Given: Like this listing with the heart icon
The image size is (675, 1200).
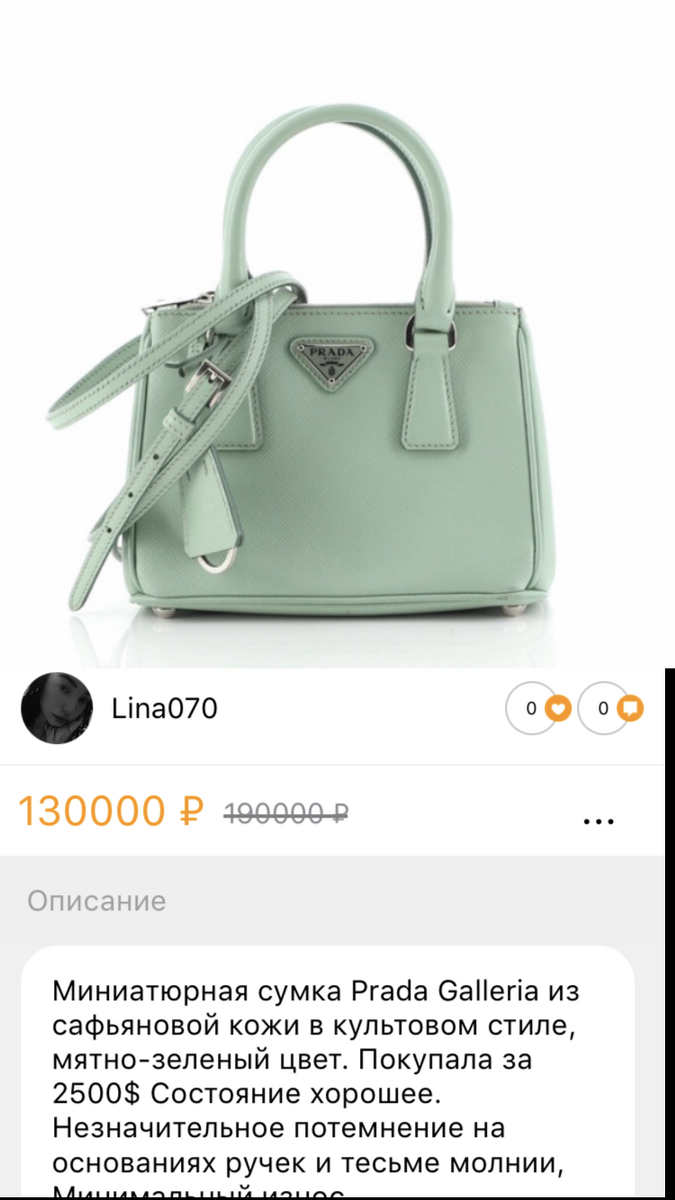Looking at the screenshot, I should pyautogui.click(x=559, y=709).
